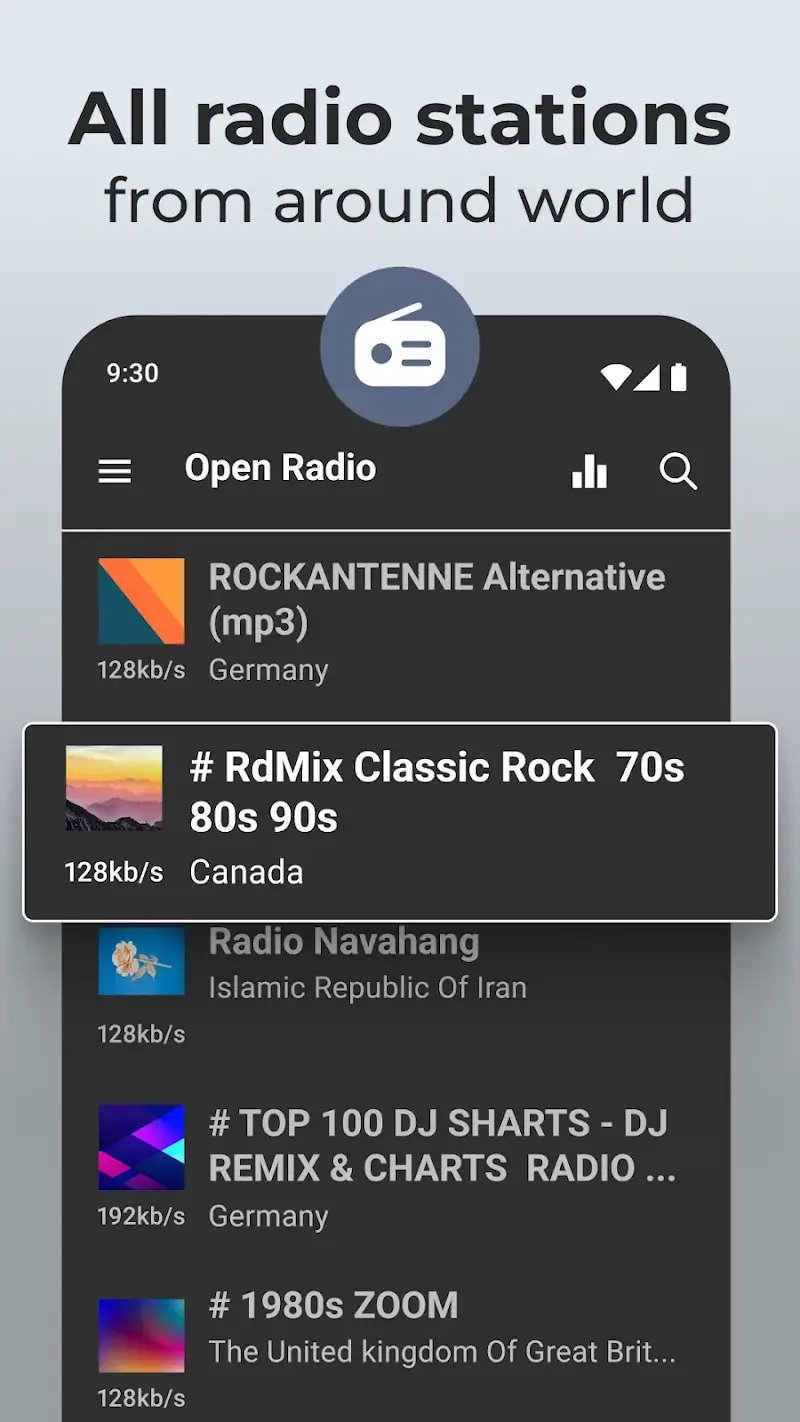Open the navigation hamburger menu
The height and width of the screenshot is (1422, 800).
114,471
